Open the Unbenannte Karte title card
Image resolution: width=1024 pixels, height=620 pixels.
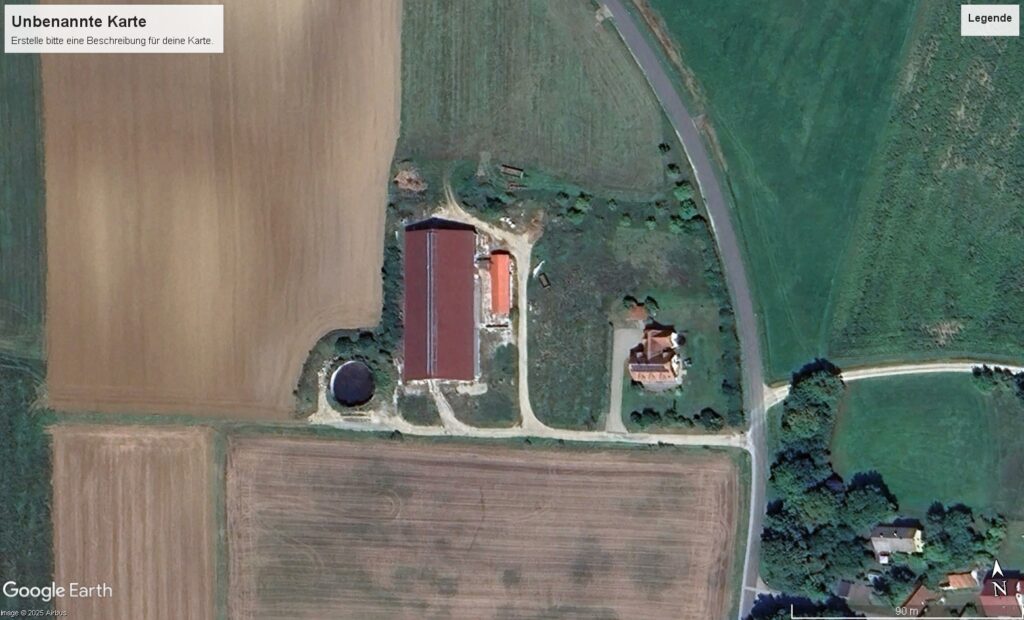pyautogui.click(x=79, y=21)
